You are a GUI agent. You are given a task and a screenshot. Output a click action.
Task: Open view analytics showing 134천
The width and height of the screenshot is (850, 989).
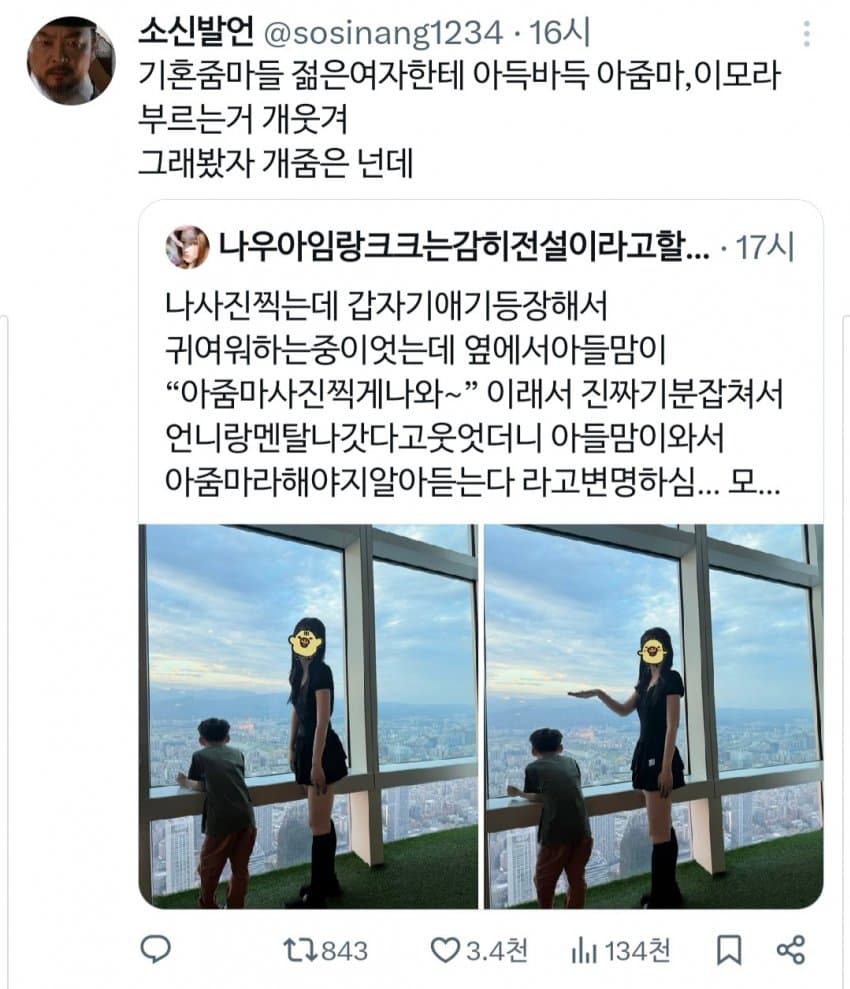pyautogui.click(x=620, y=950)
